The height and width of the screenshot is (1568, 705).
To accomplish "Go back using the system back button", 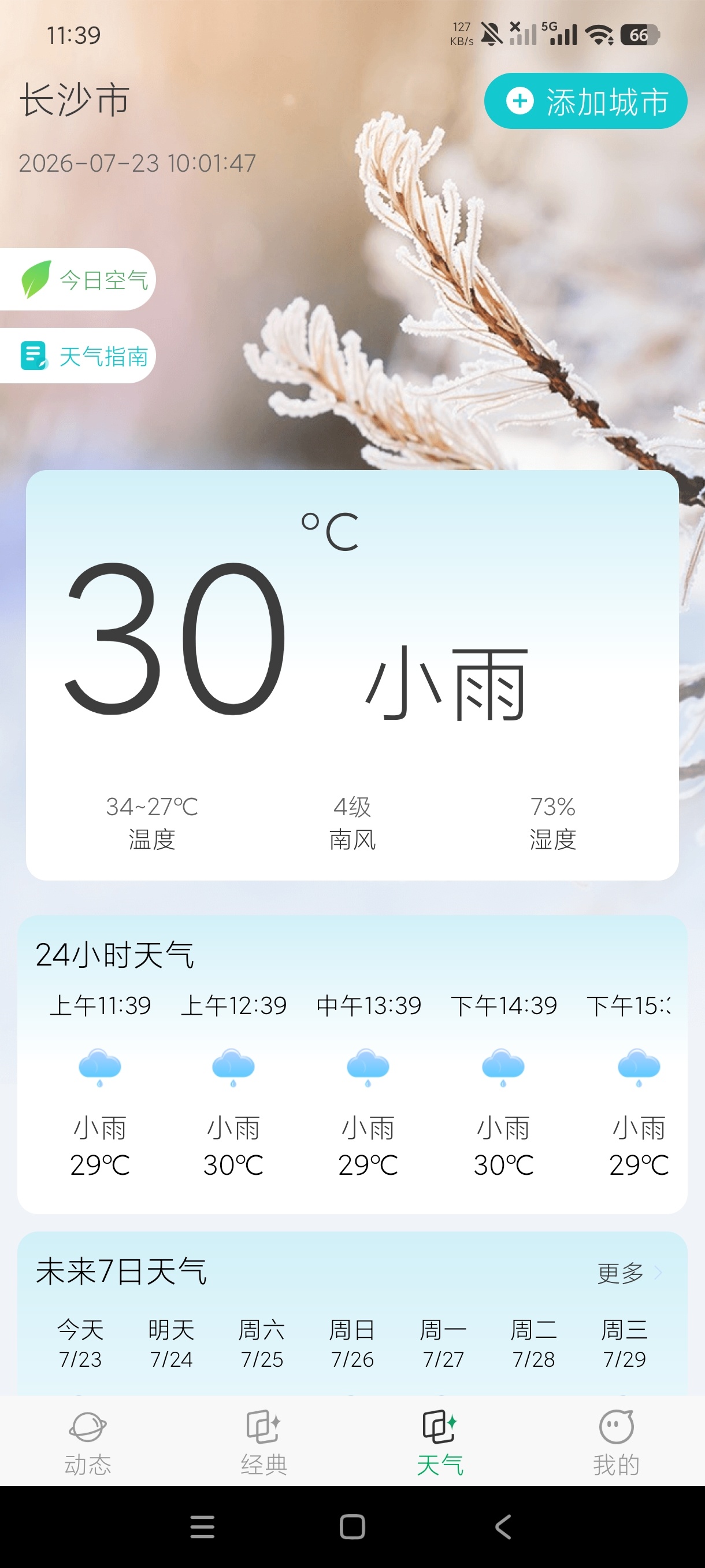I will [x=502, y=1526].
